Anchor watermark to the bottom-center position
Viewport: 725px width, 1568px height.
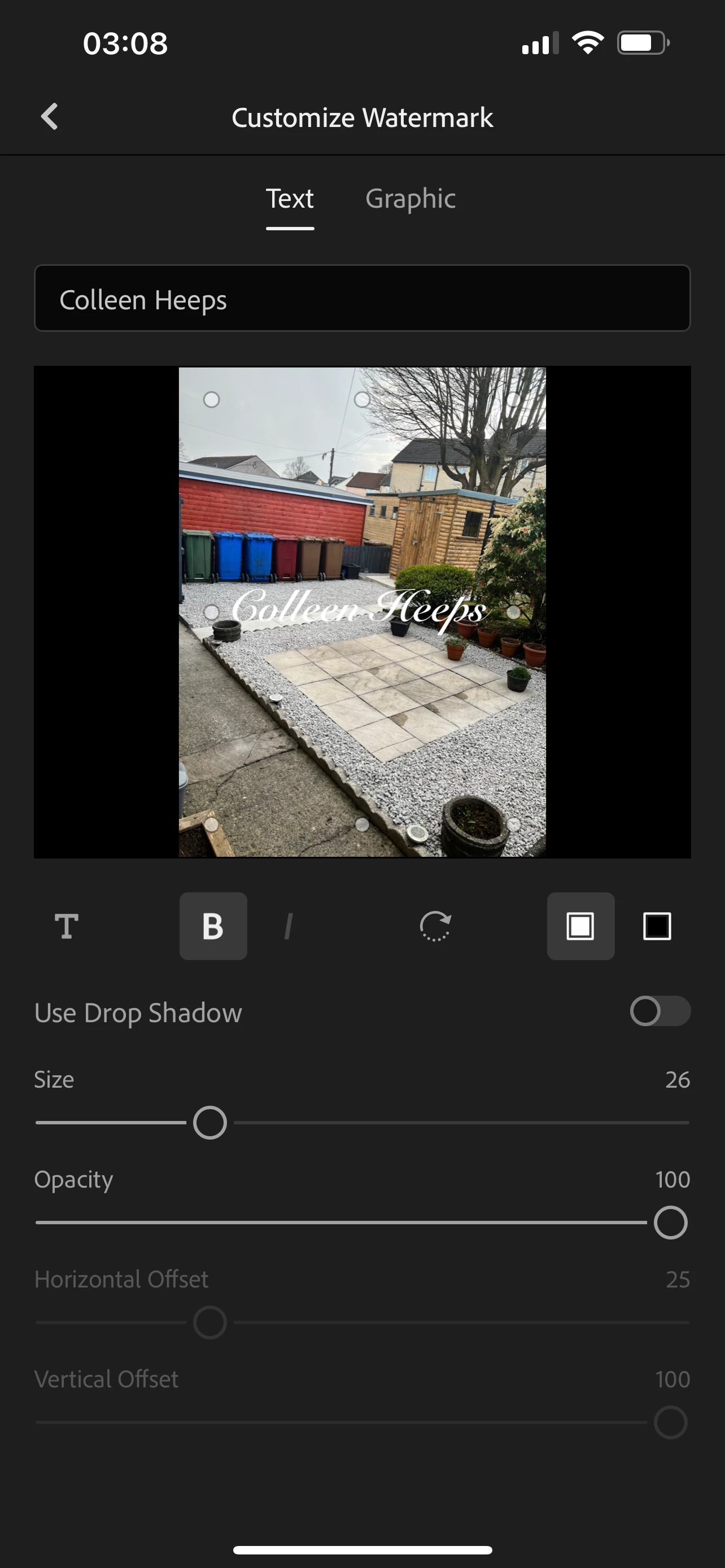362,824
